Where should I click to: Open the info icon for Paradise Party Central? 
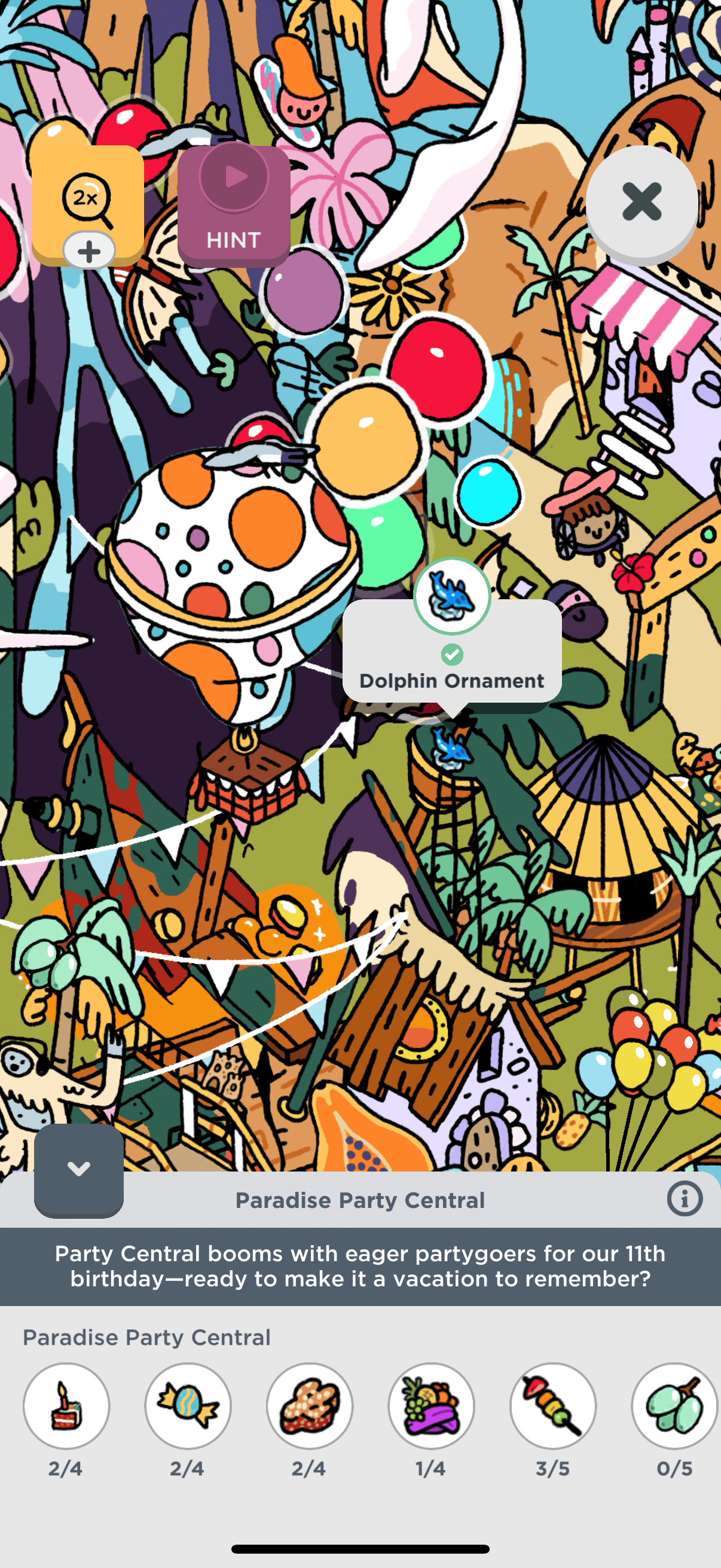coord(685,1198)
